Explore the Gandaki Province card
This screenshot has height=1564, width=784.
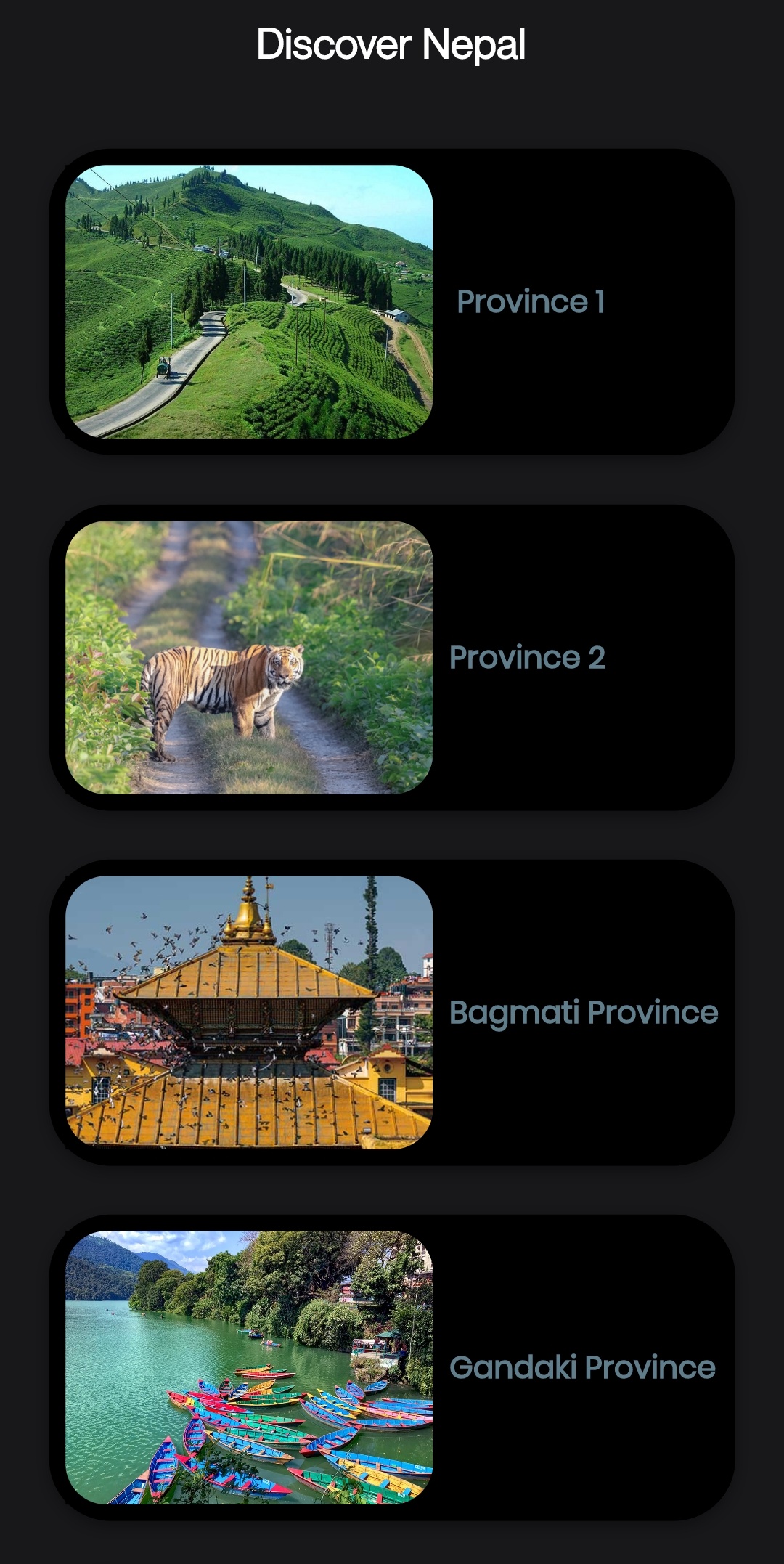click(x=392, y=1367)
